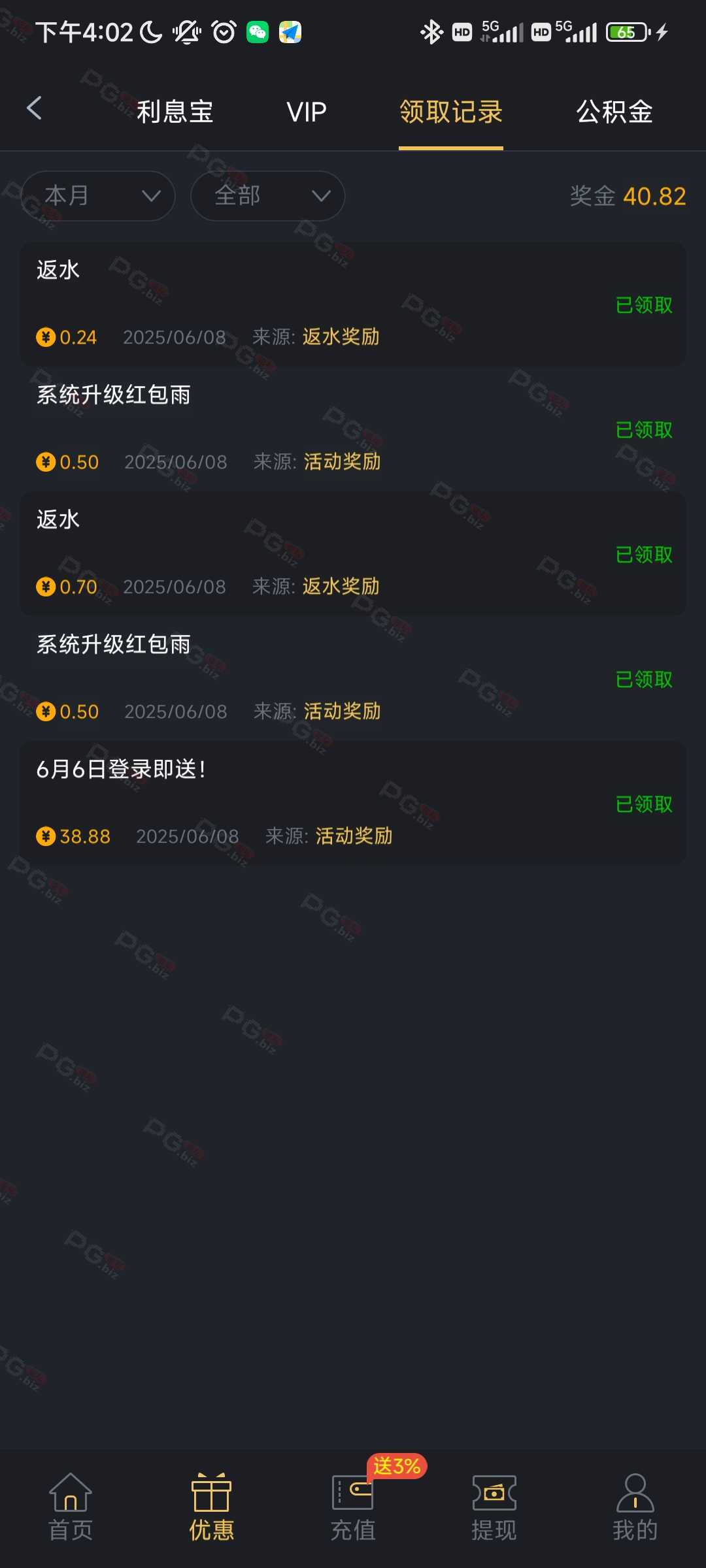Expand the 本月 time filter dropdown
This screenshot has height=1568, width=706.
tap(98, 196)
